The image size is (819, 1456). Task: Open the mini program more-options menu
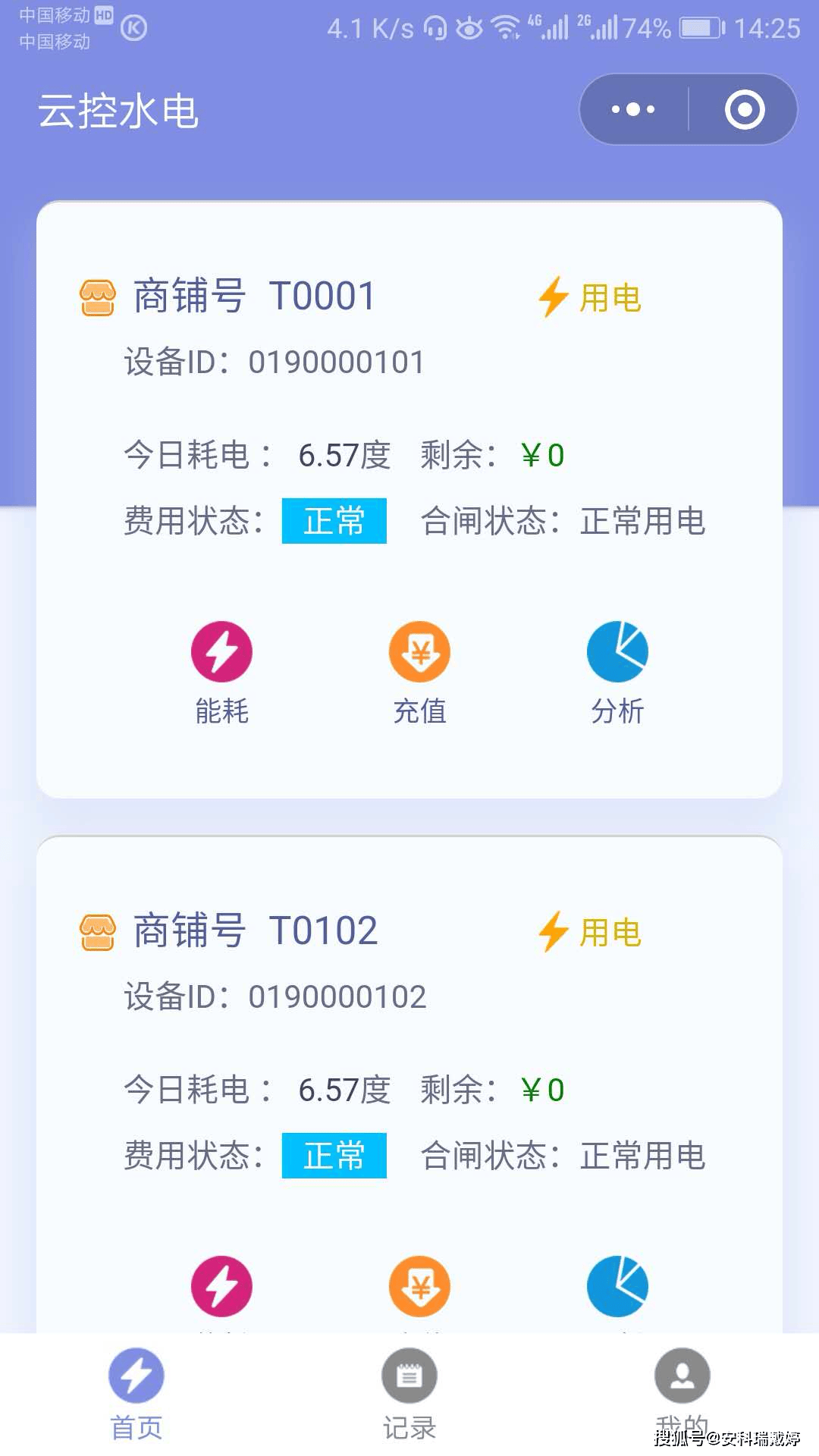coord(633,109)
